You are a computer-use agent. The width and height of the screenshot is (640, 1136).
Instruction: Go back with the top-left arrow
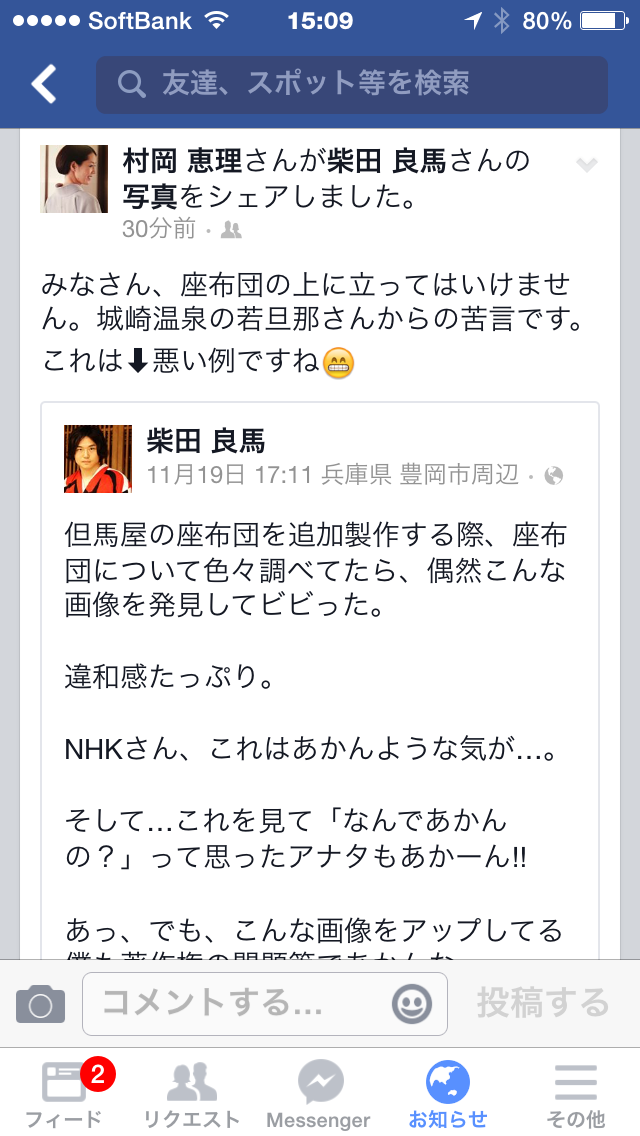click(43, 84)
